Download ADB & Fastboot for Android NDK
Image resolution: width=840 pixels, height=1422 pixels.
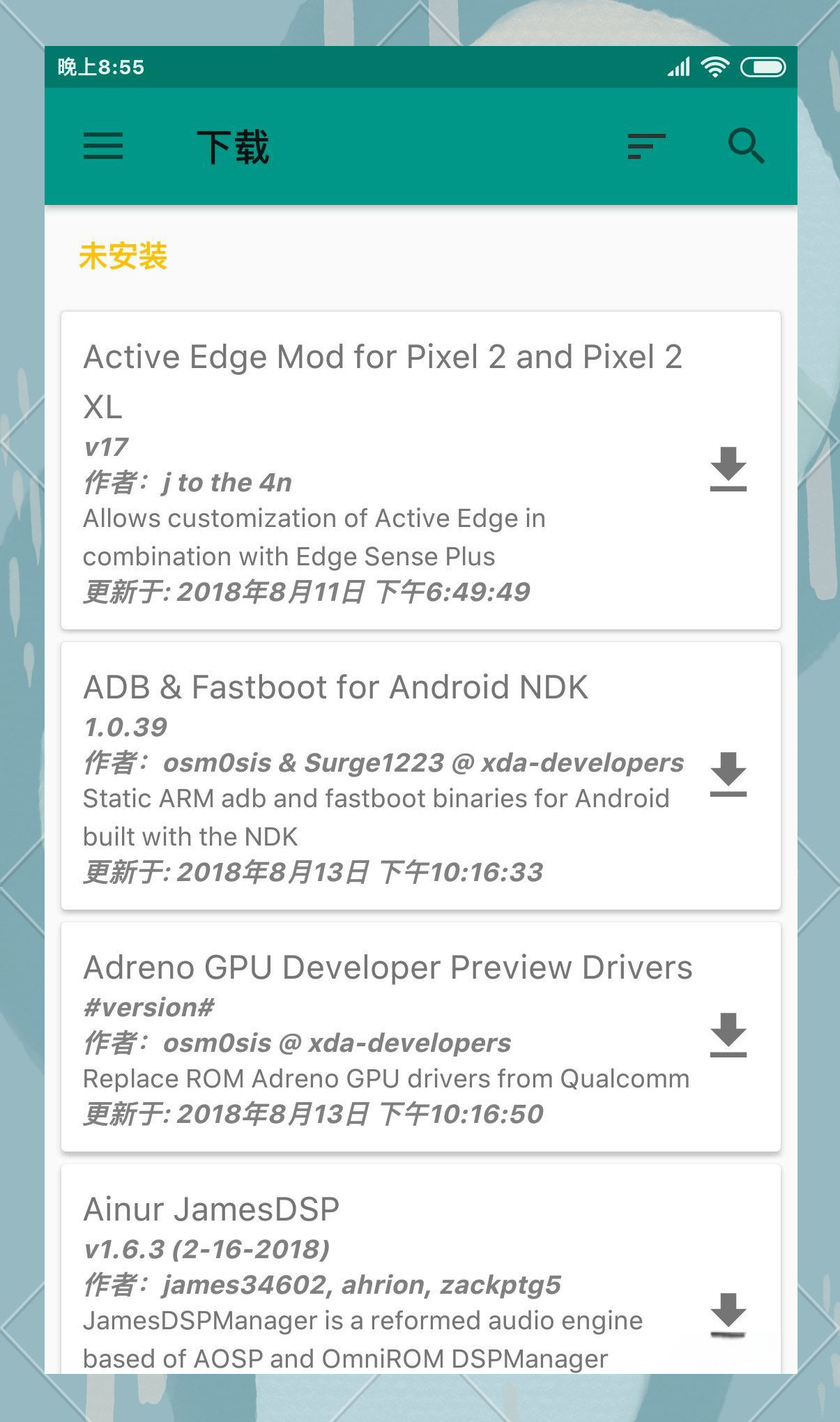pos(728,774)
